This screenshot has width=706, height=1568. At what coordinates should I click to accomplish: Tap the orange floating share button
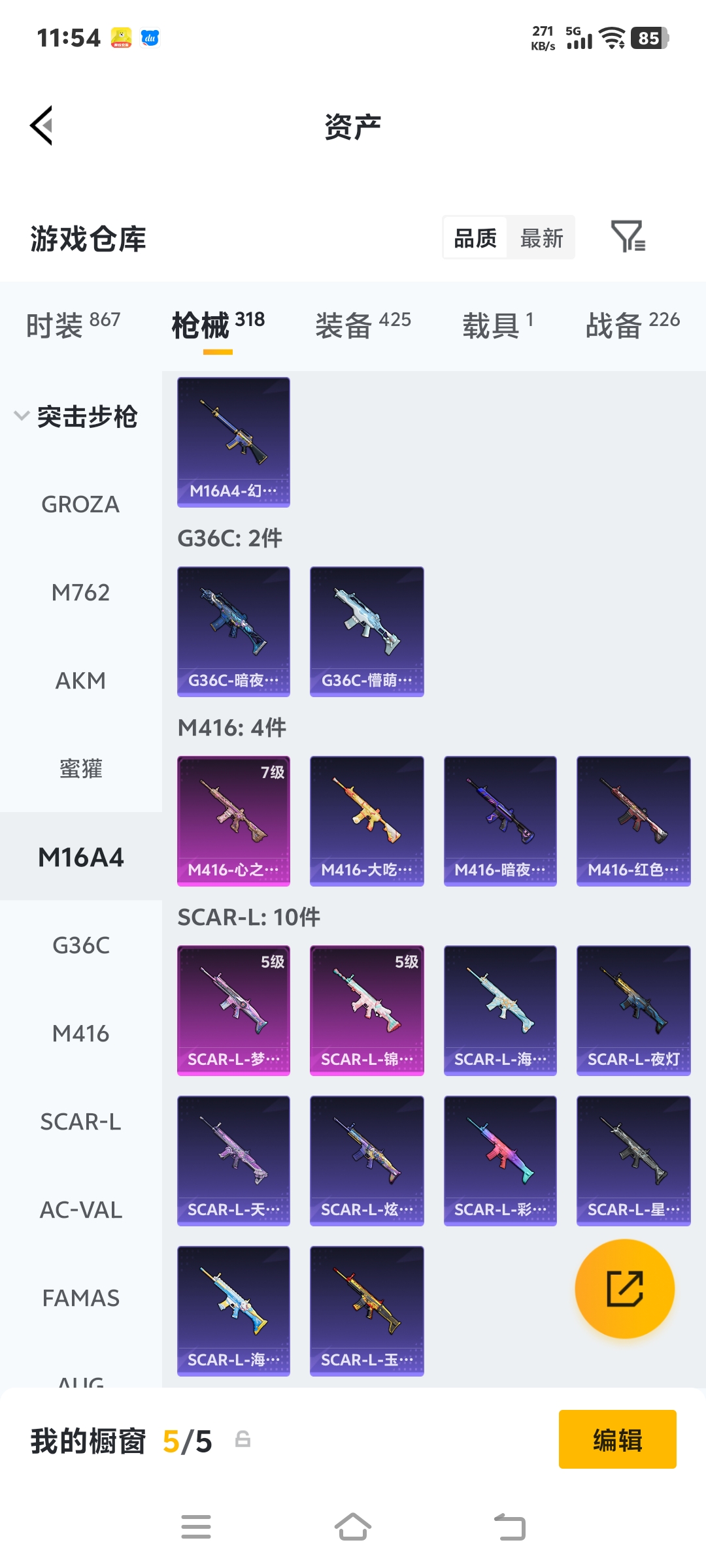625,1288
